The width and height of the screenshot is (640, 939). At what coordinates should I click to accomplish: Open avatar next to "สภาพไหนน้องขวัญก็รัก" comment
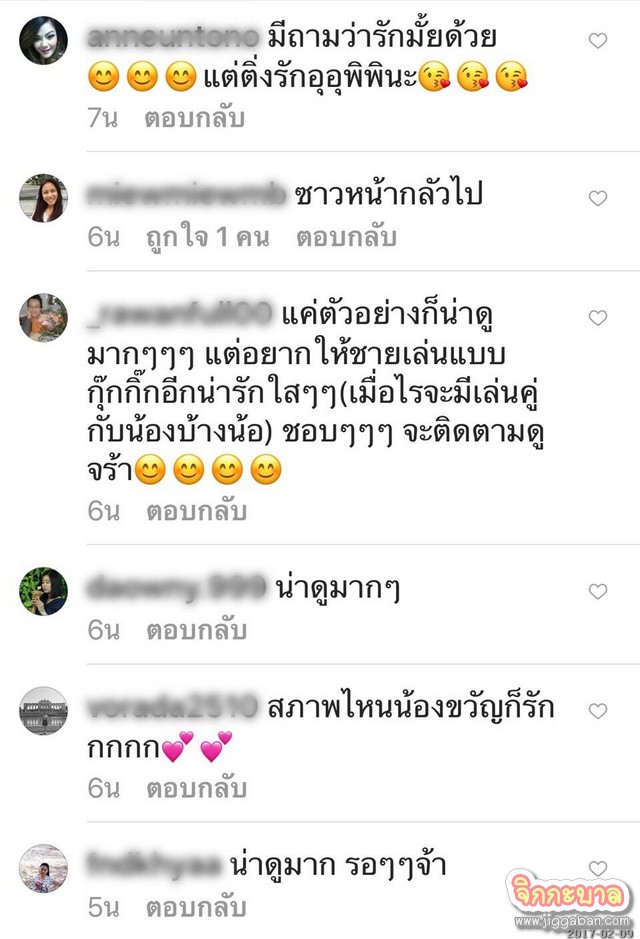pyautogui.click(x=43, y=711)
